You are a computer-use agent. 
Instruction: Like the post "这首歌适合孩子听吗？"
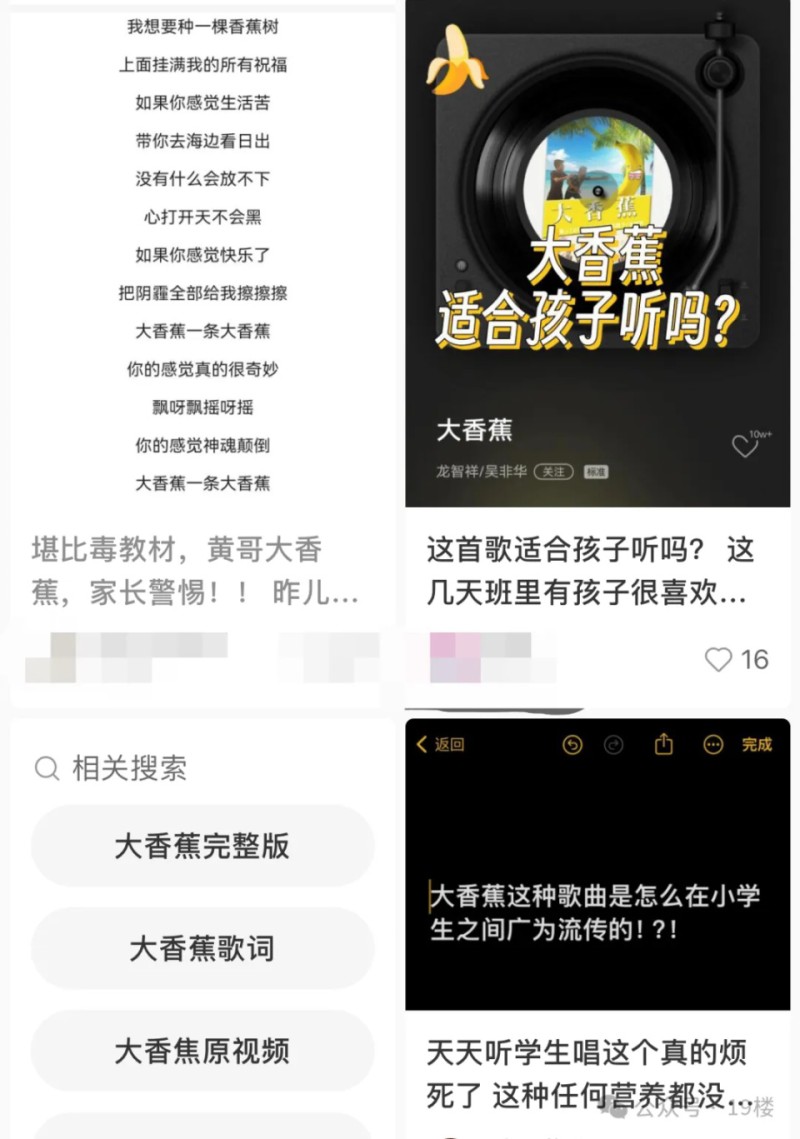719,659
